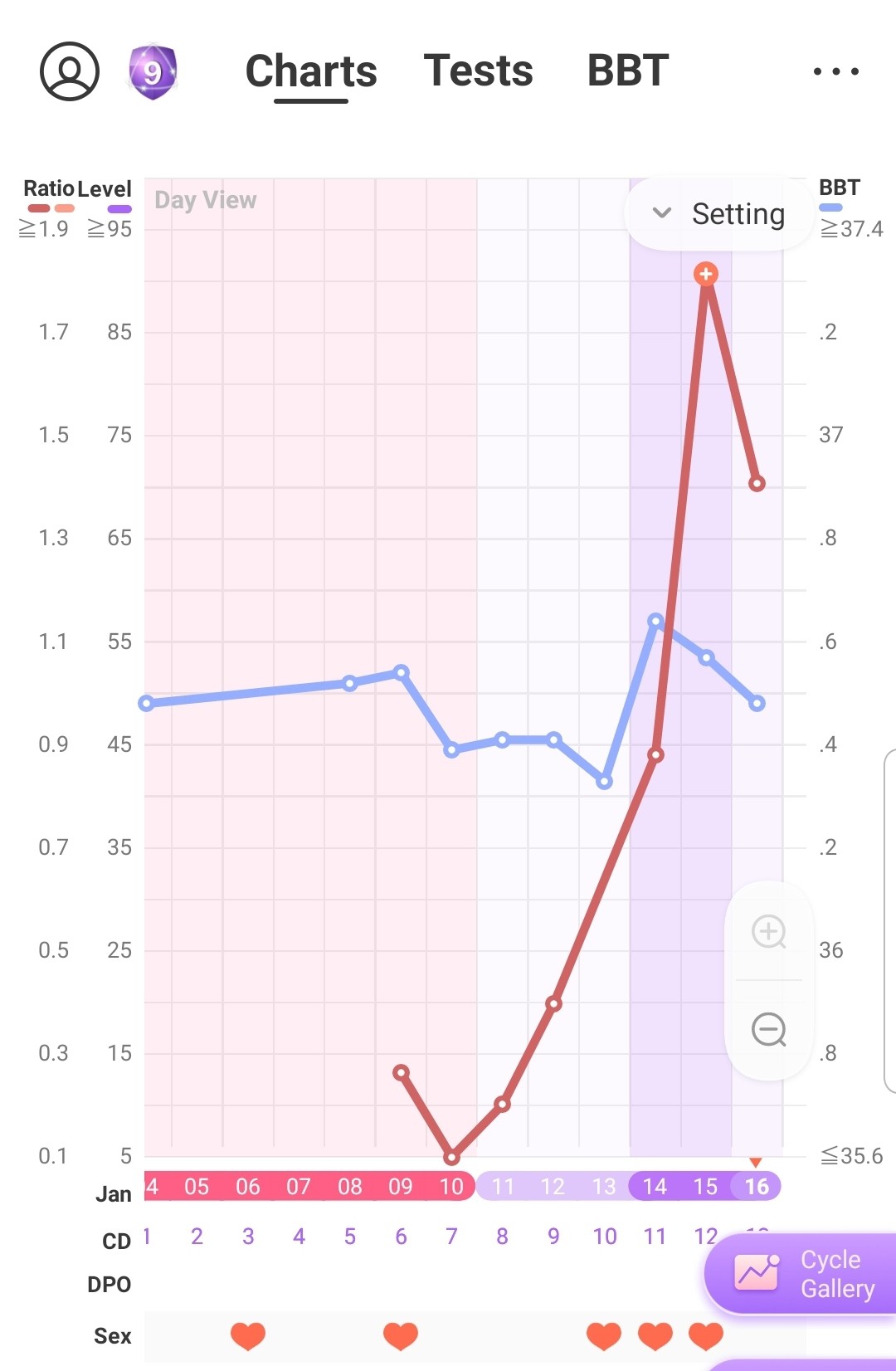Open the Cycle Gallery
This screenshot has width=896, height=1371.
click(803, 1274)
